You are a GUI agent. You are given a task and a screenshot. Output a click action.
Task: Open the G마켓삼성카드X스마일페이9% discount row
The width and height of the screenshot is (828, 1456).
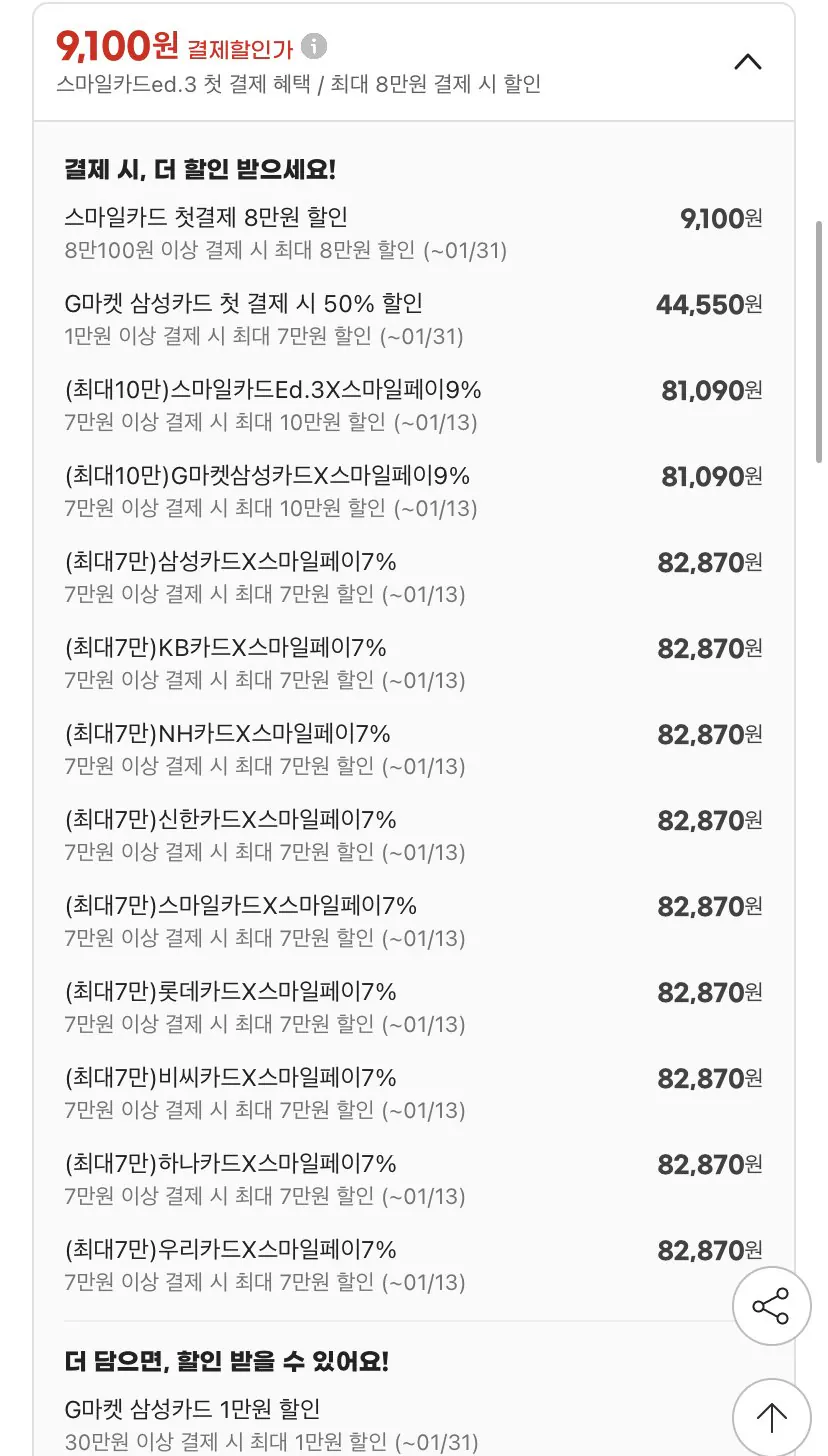400,490
